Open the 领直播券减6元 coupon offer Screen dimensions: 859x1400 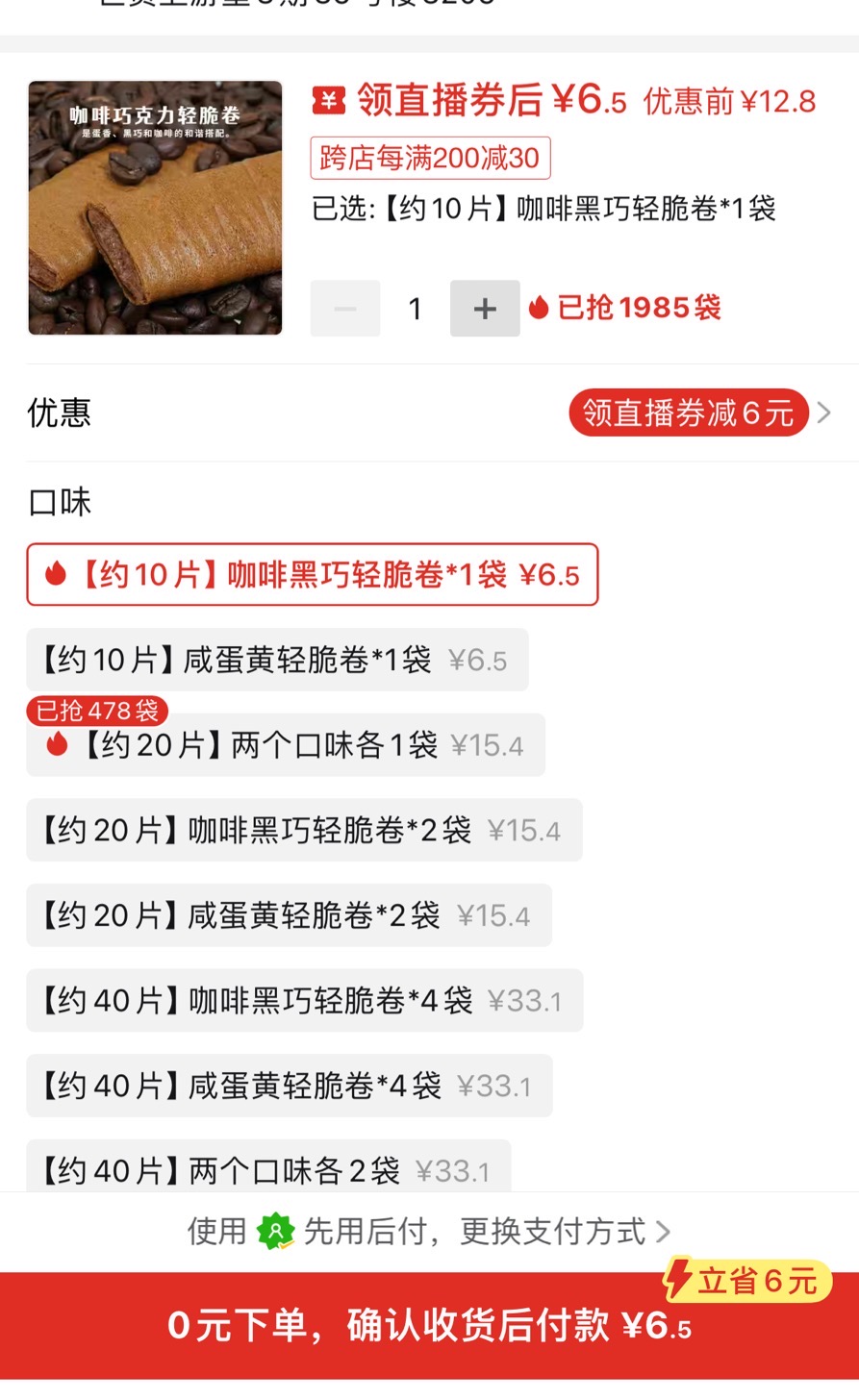pyautogui.click(x=689, y=412)
